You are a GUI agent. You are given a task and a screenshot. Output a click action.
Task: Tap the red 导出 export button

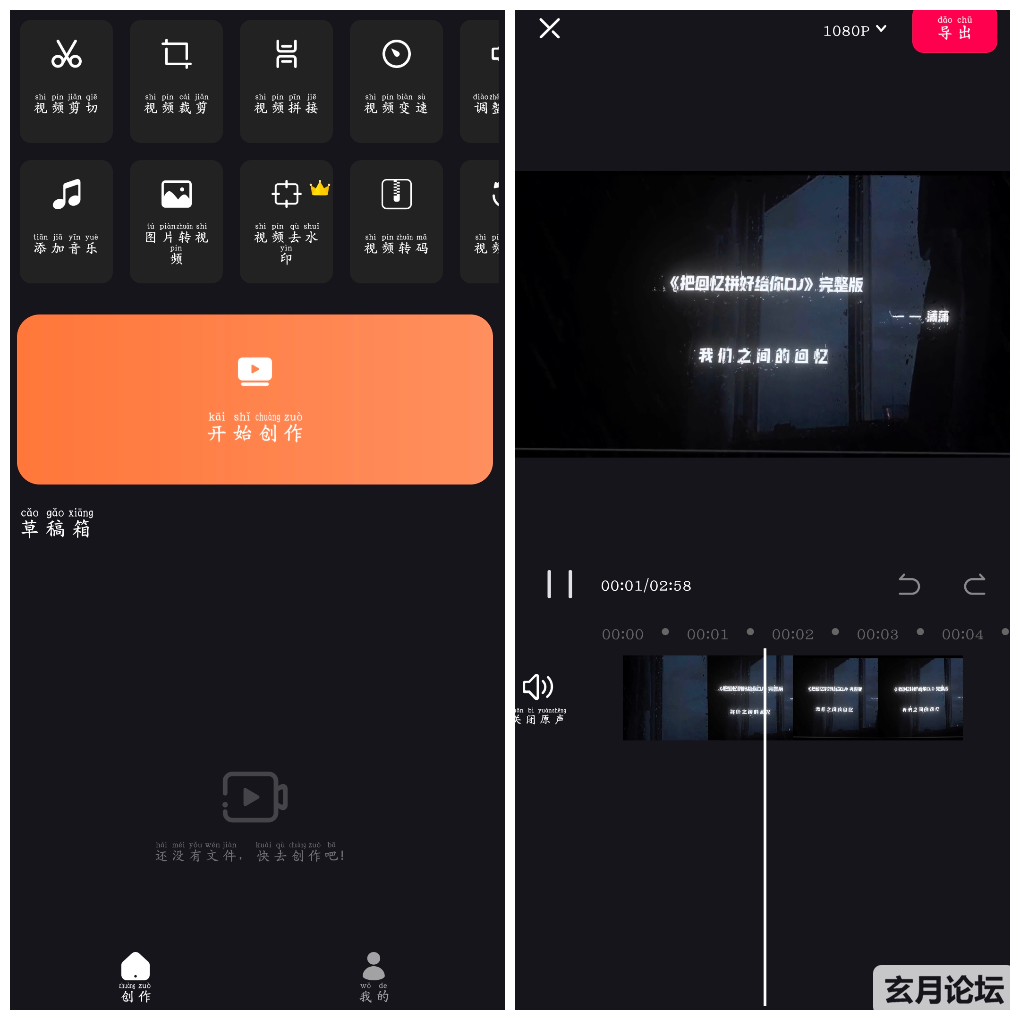pyautogui.click(x=954, y=30)
